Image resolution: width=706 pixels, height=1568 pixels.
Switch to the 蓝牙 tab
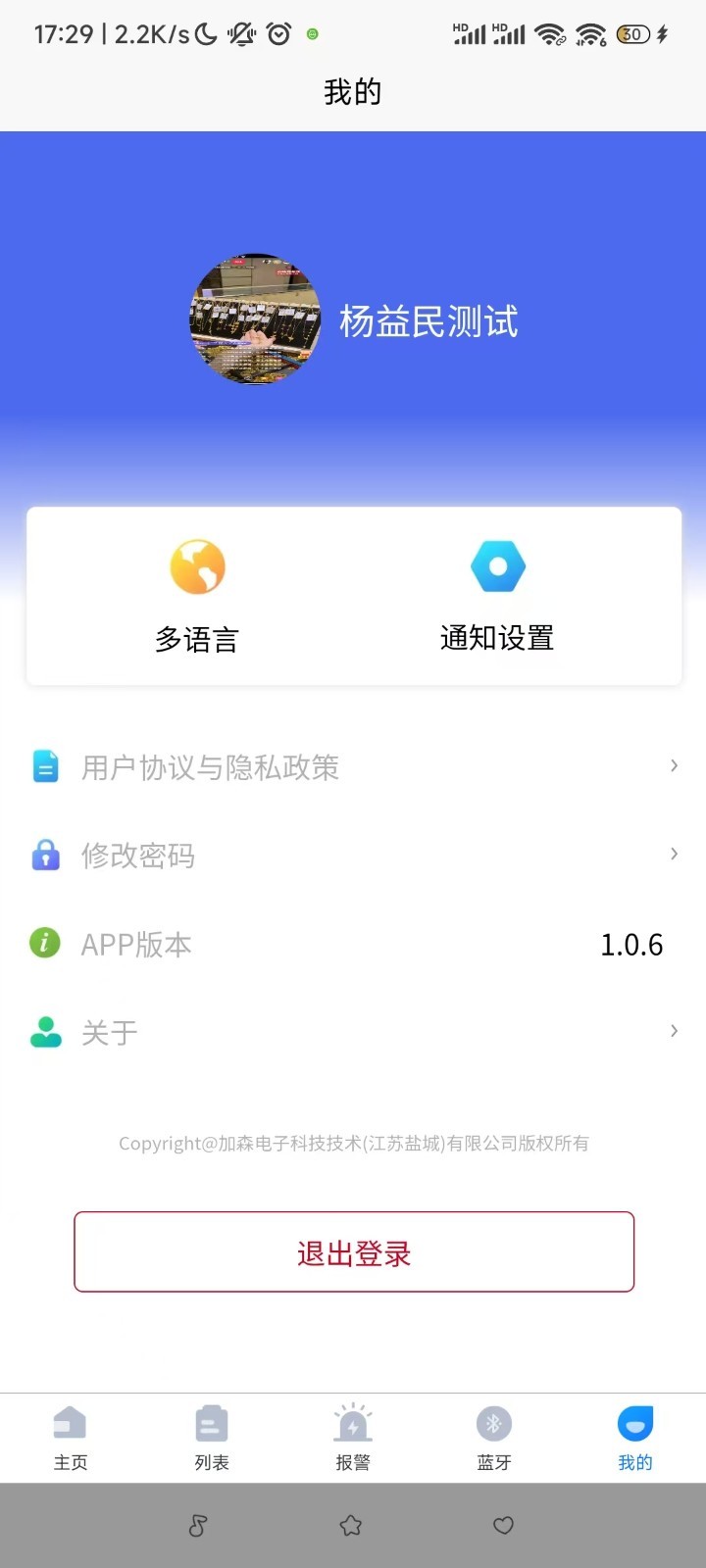[494, 1438]
